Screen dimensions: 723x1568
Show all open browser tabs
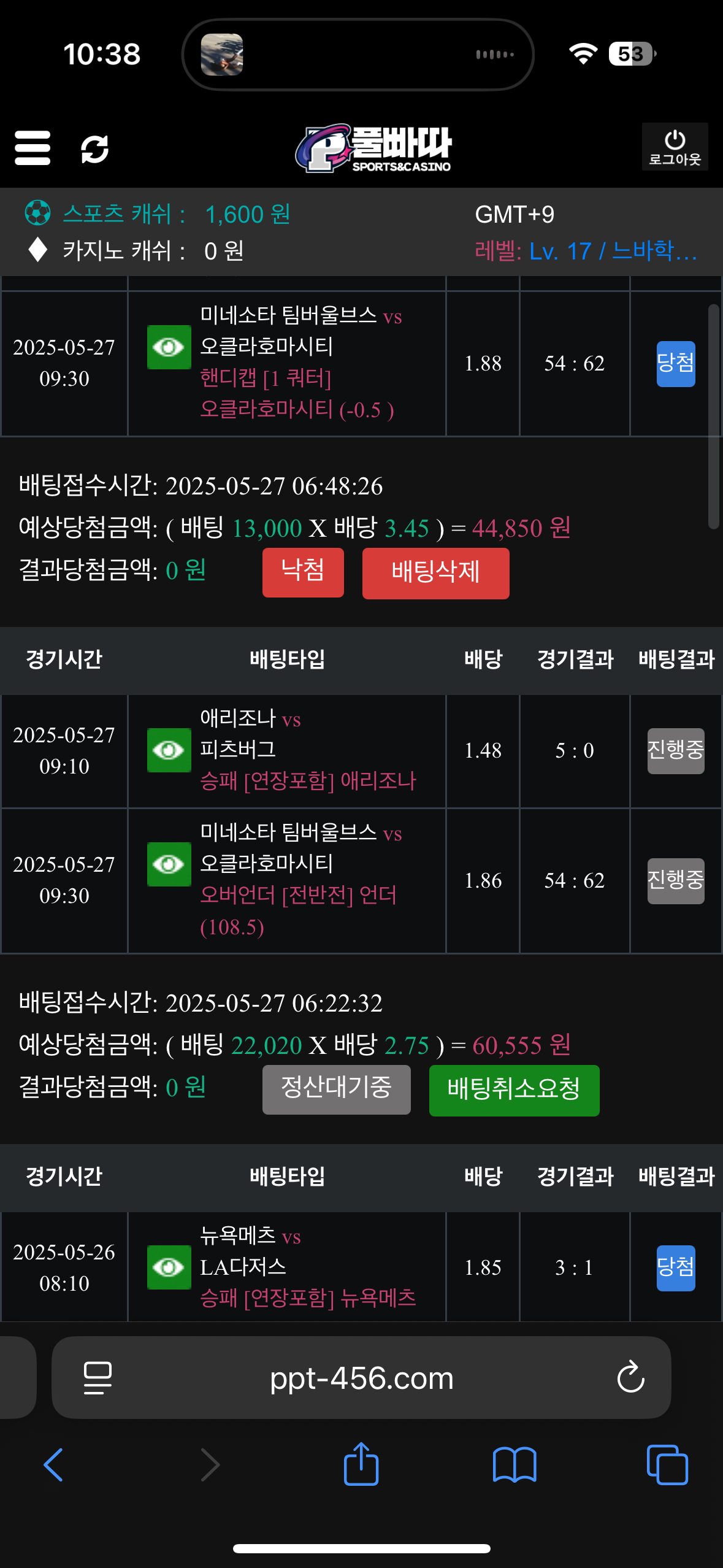point(667,1465)
